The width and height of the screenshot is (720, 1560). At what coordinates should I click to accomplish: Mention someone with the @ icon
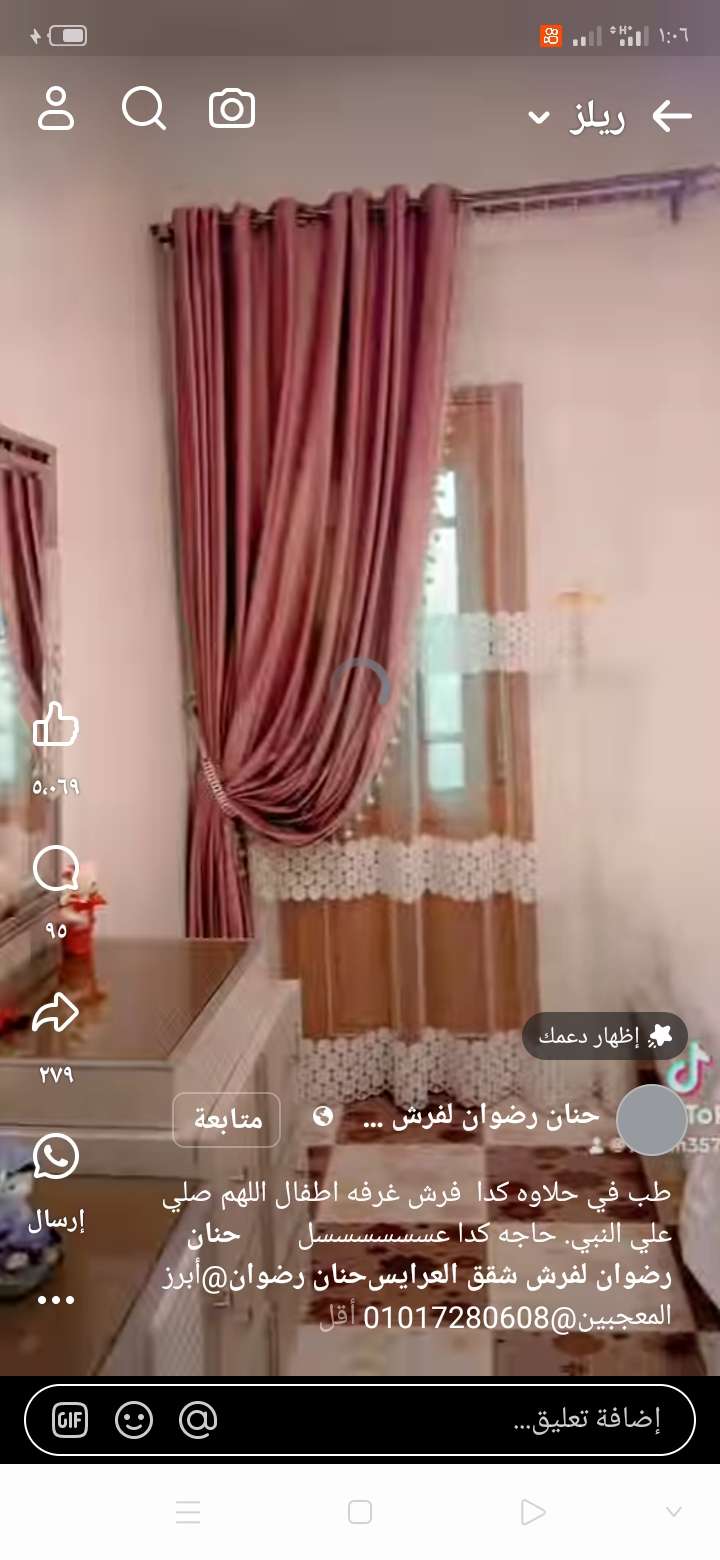(x=198, y=1419)
